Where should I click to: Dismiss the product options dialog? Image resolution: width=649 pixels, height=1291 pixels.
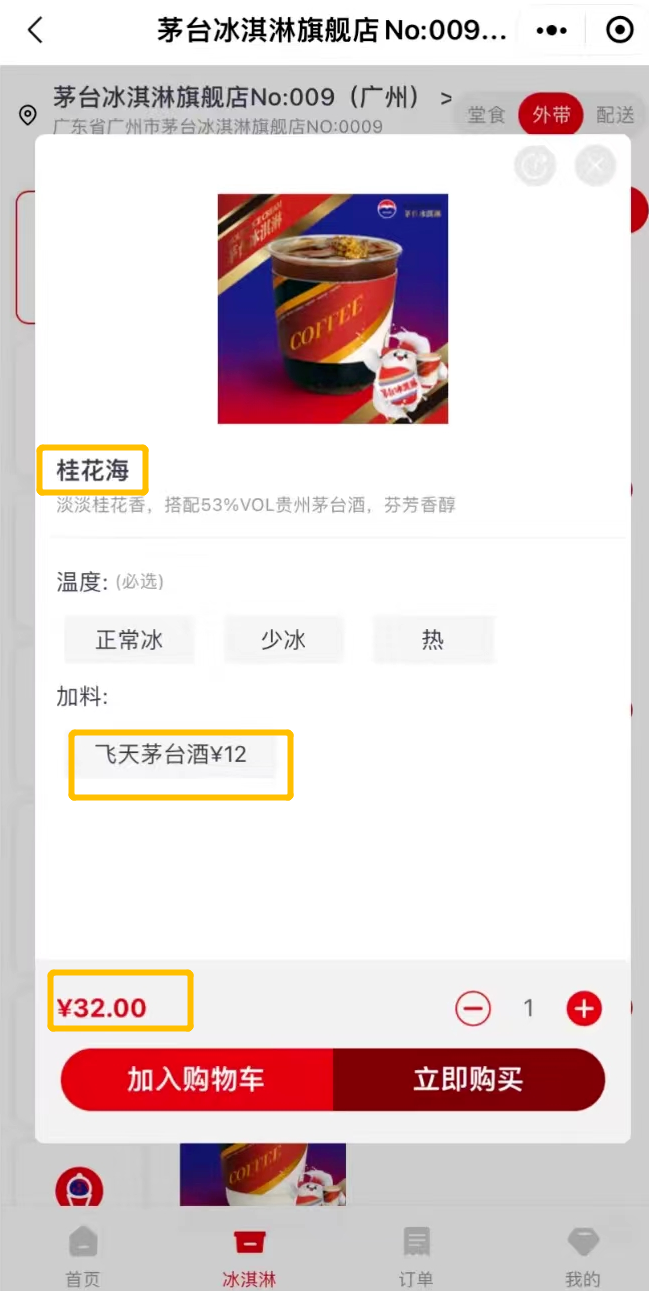click(595, 165)
